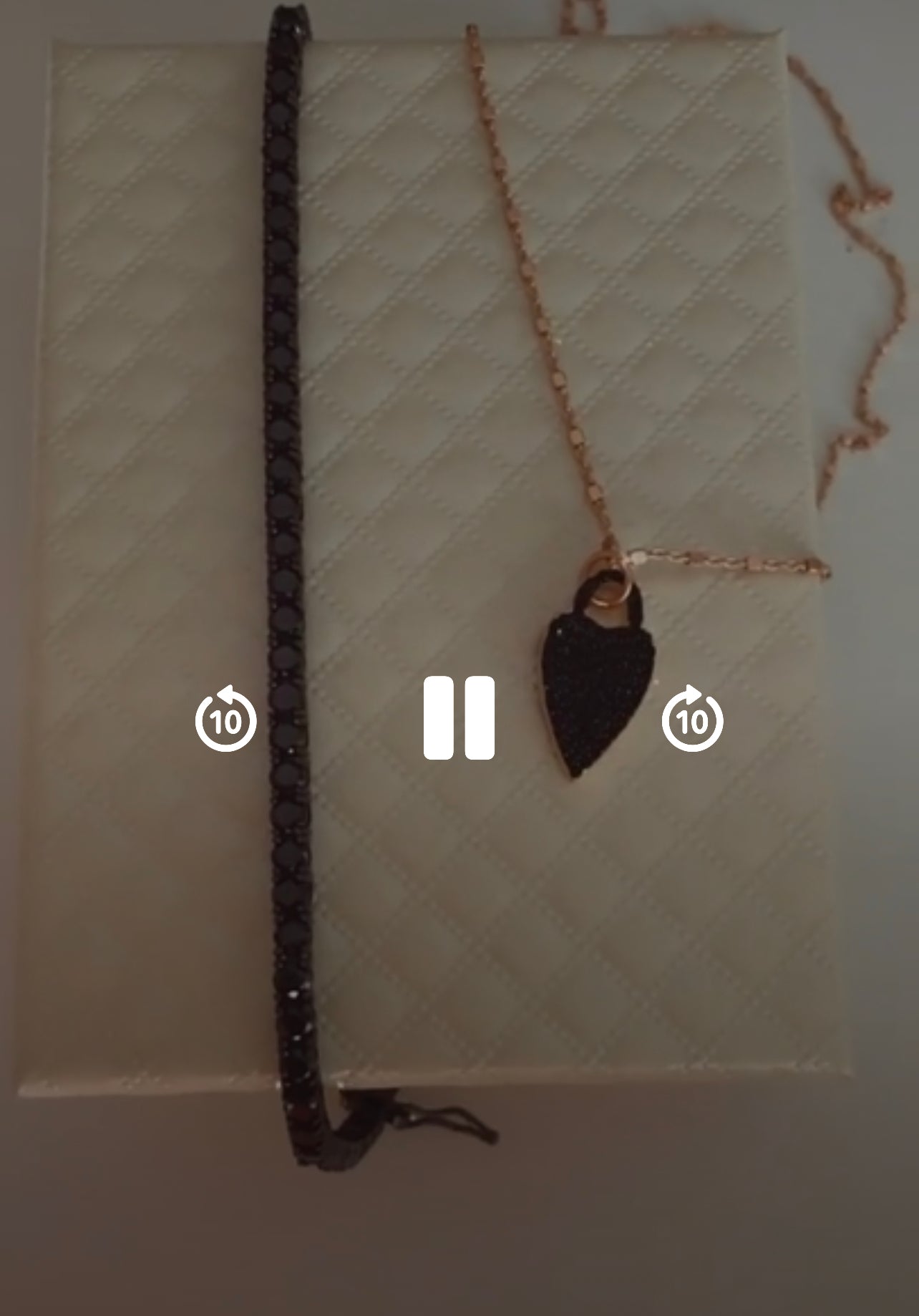Rewind the video 10 seconds
The image size is (919, 1316).
click(x=226, y=719)
